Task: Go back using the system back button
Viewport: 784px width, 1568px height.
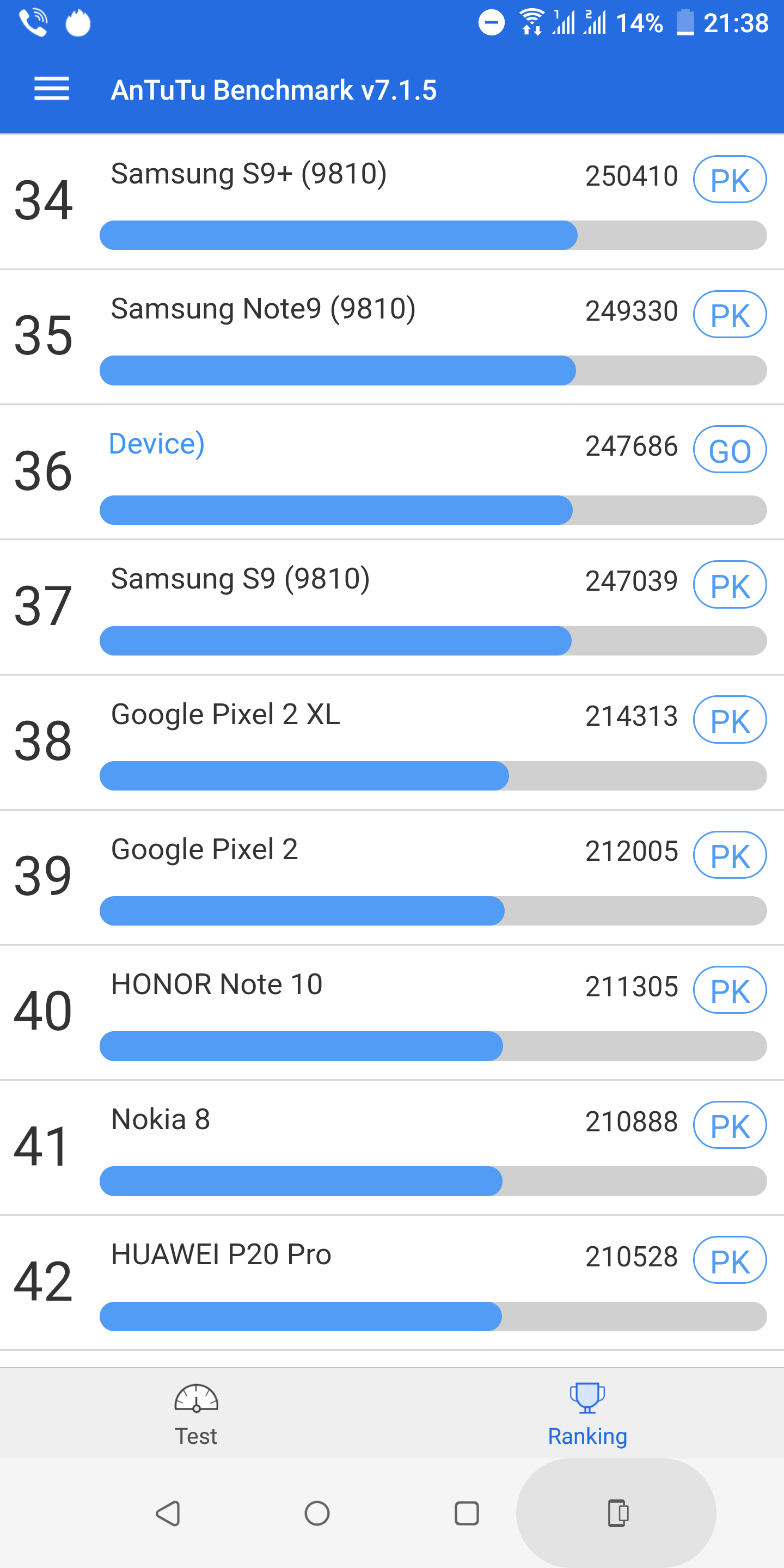Action: [x=168, y=1513]
